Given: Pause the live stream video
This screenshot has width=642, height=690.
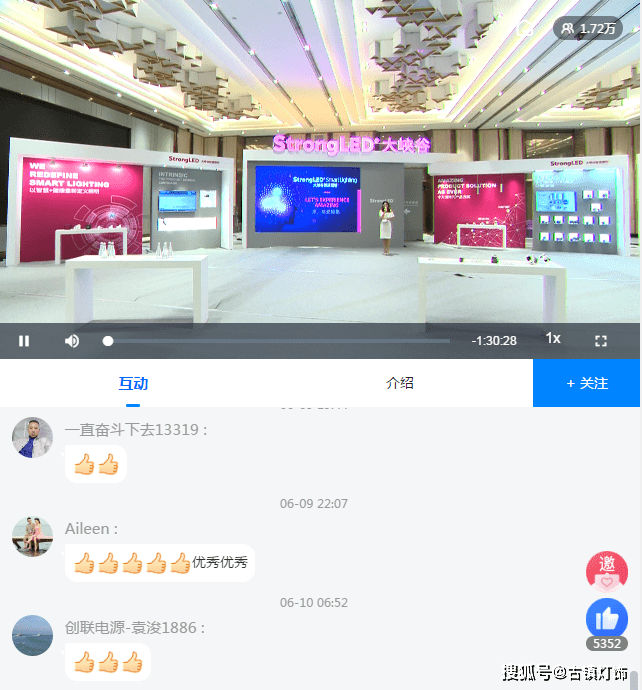Looking at the screenshot, I should (24, 341).
